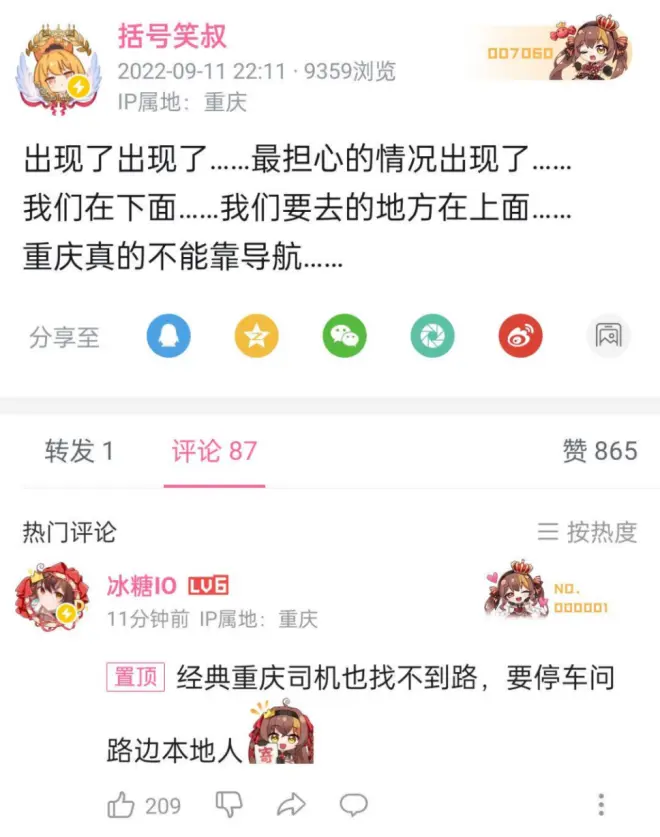Share to WeChat Moments

[x=432, y=336]
